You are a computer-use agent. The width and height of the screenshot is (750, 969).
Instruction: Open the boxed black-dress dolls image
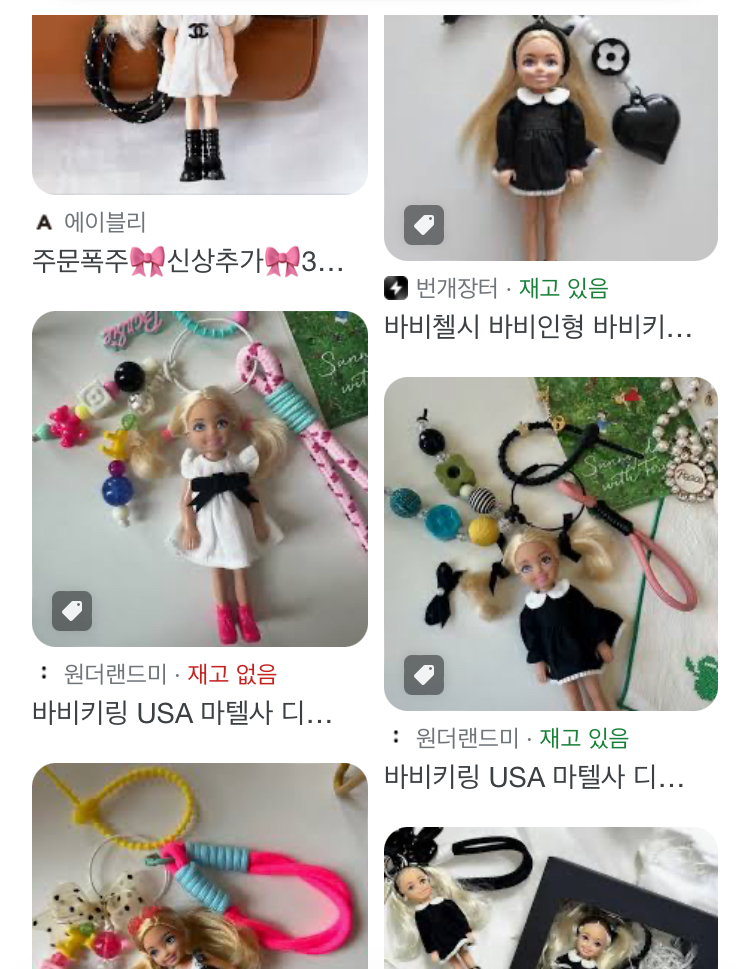(x=551, y=897)
